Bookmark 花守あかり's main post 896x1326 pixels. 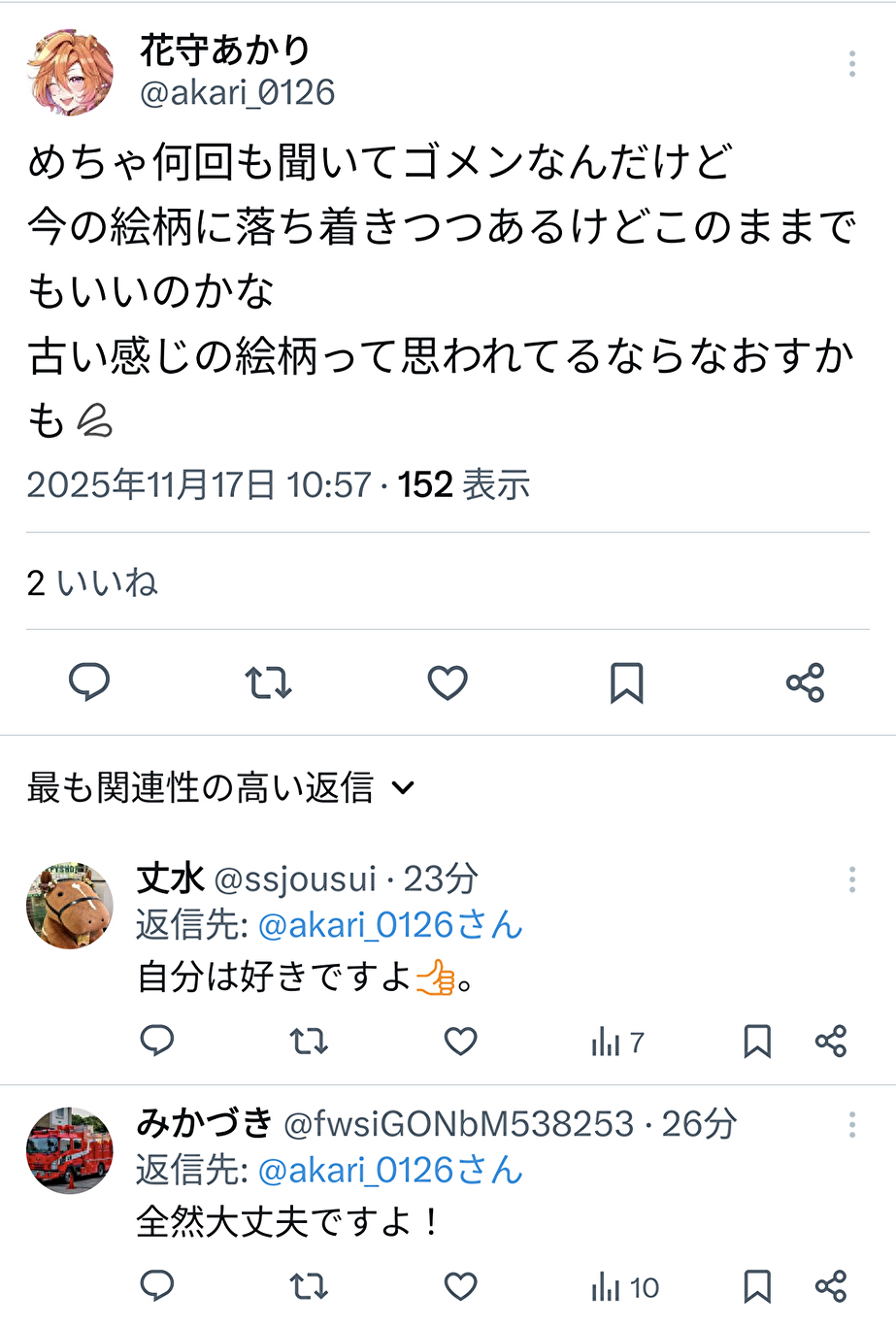[626, 682]
